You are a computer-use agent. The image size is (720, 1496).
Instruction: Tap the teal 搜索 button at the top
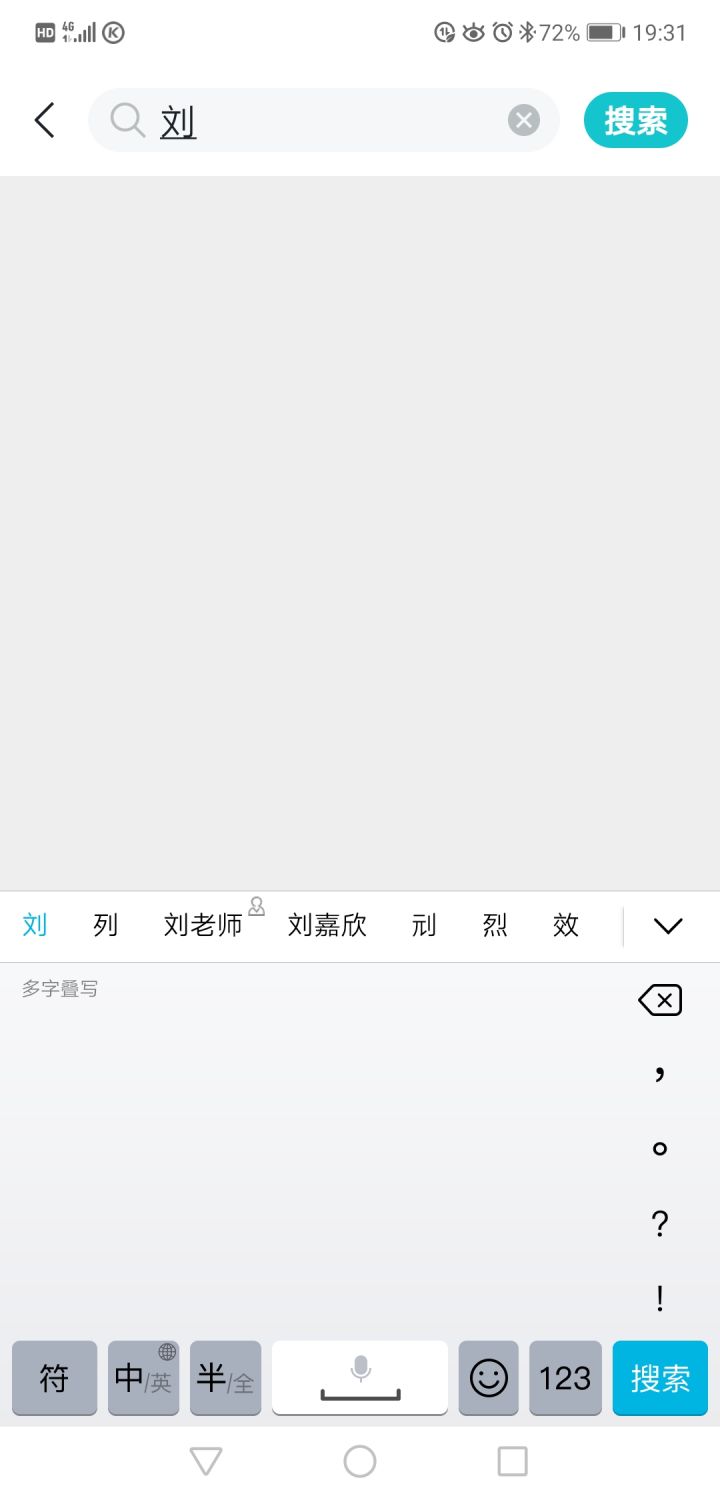coord(635,119)
